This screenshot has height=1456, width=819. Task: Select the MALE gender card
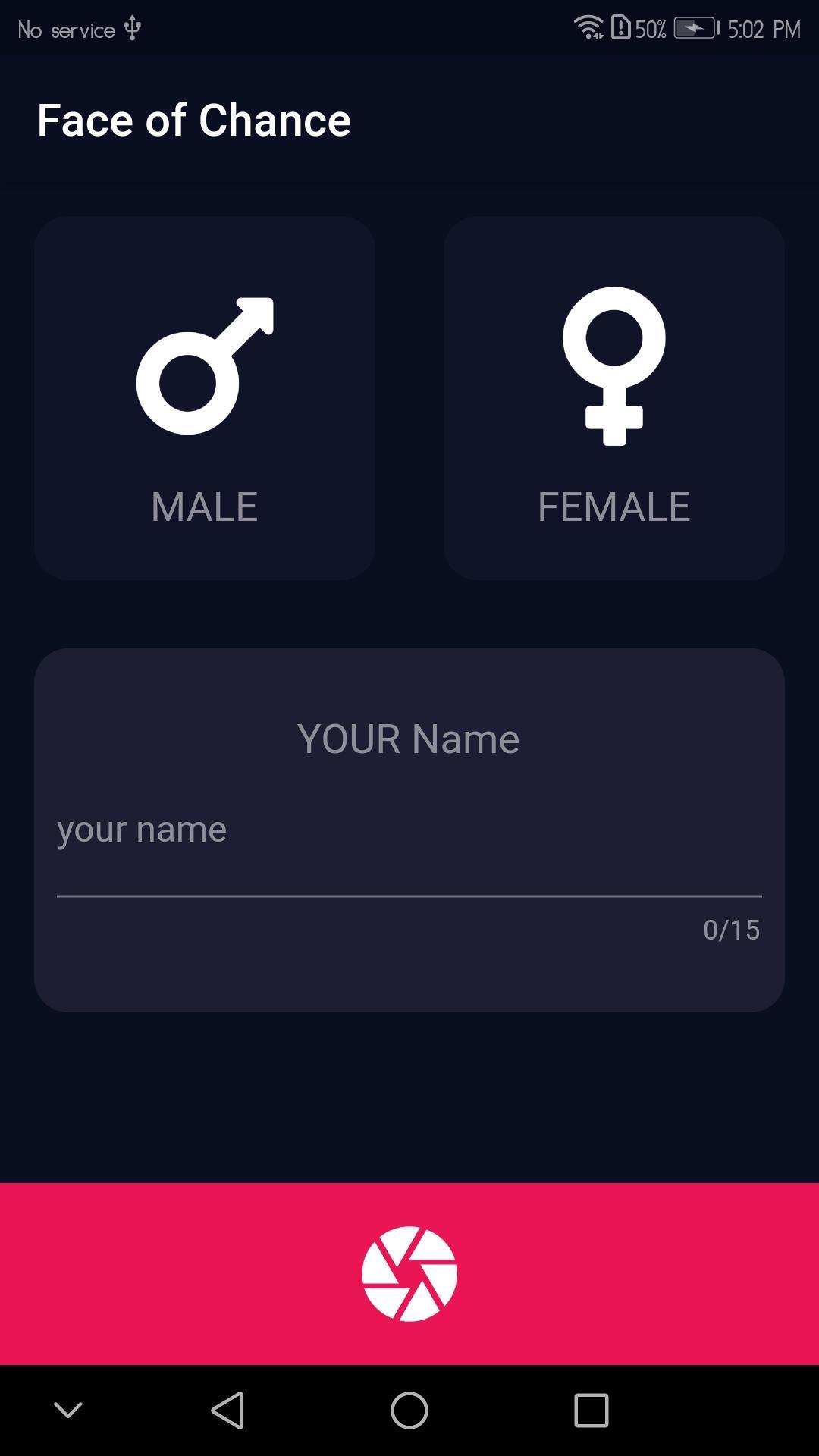(205, 398)
